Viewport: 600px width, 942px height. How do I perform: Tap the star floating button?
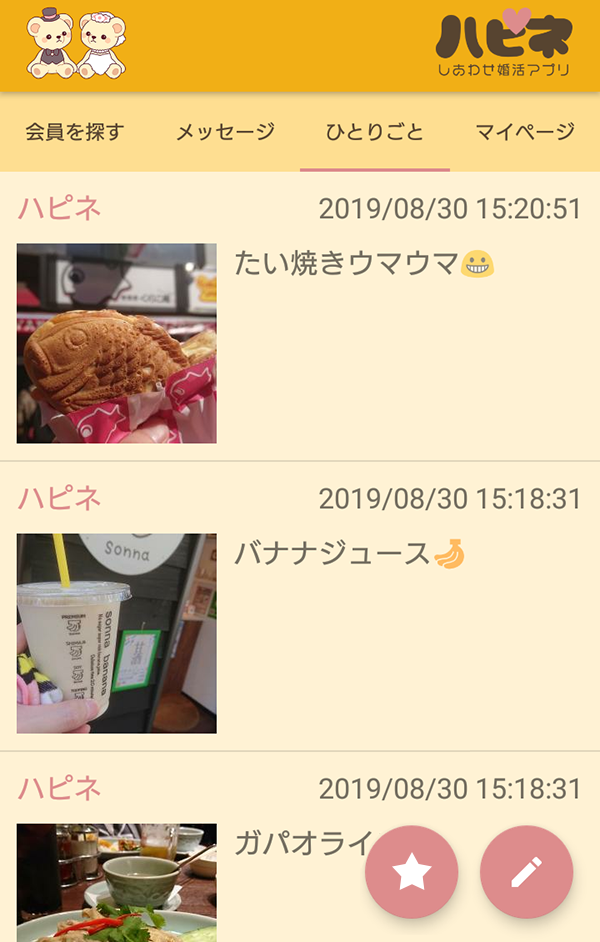tap(411, 873)
